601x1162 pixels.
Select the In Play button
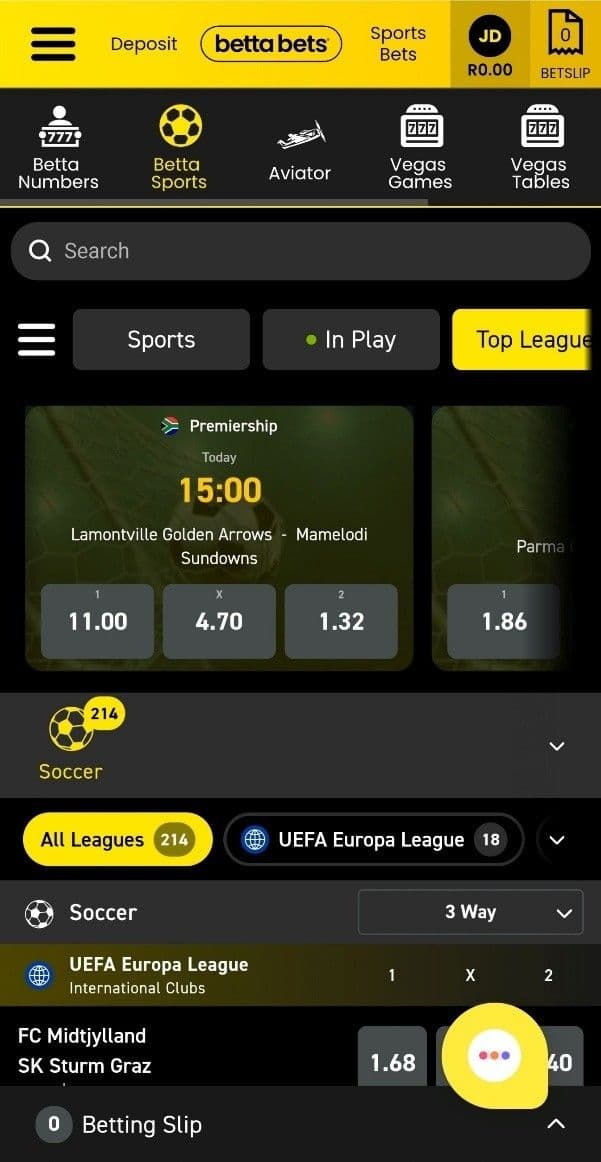click(x=351, y=340)
